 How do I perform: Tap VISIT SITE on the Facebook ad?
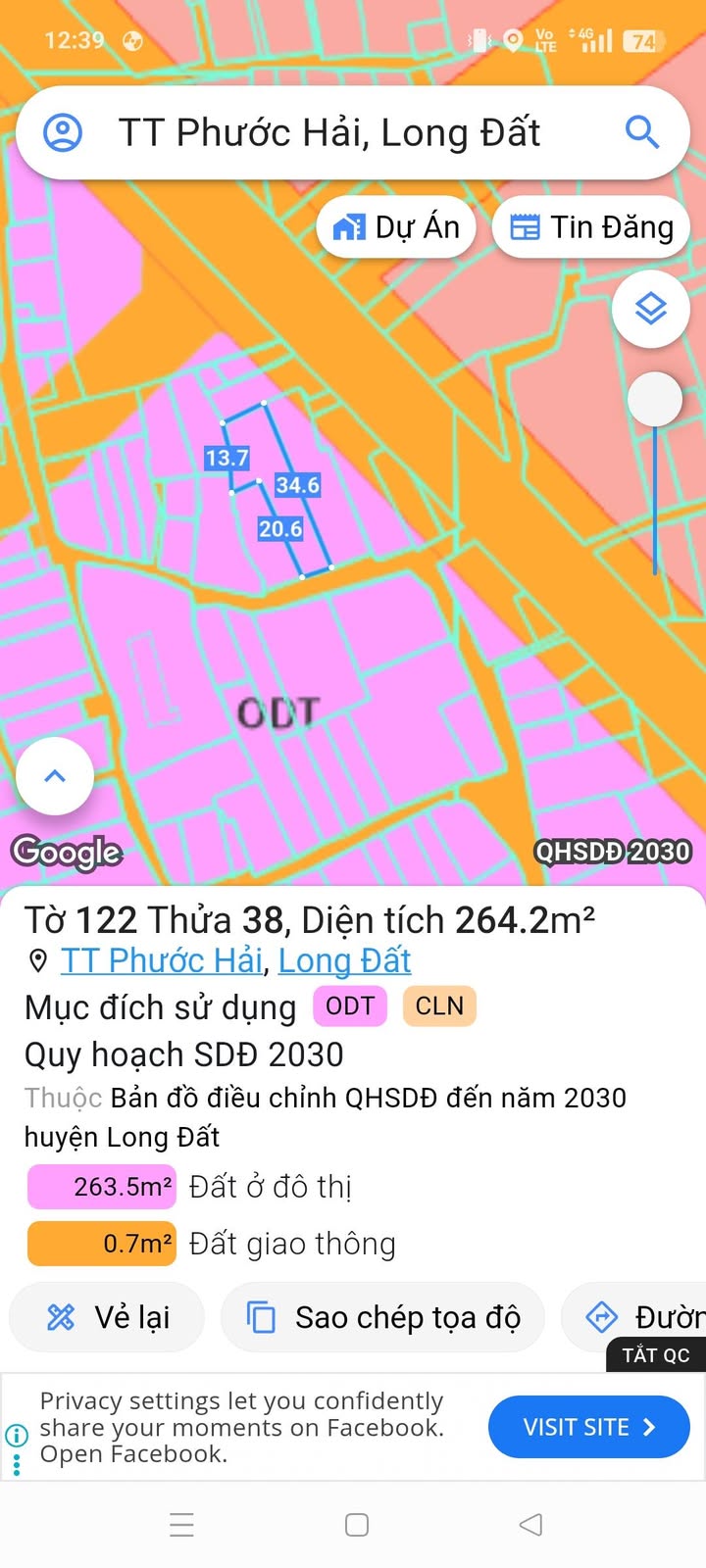[x=588, y=1427]
